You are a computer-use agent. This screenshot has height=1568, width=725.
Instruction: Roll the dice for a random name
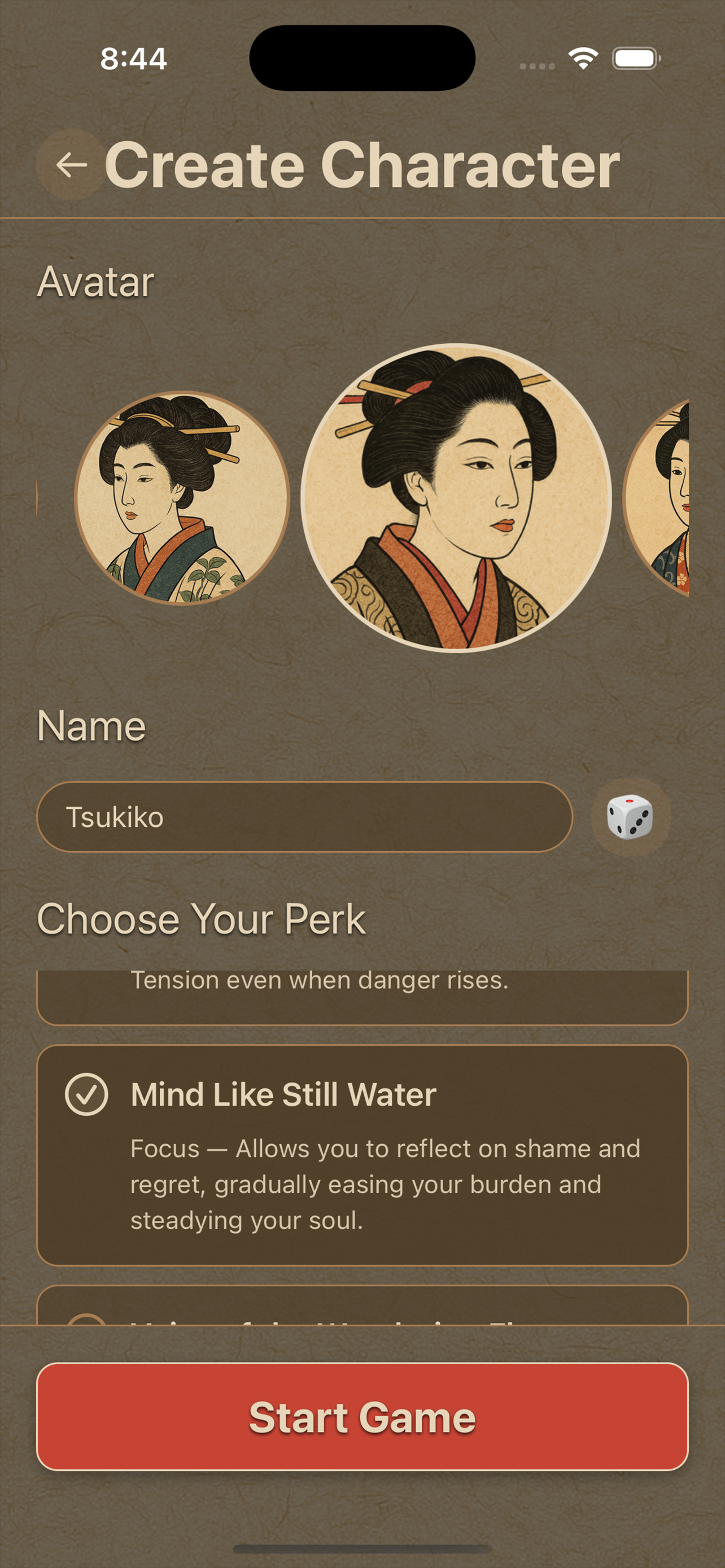click(630, 817)
